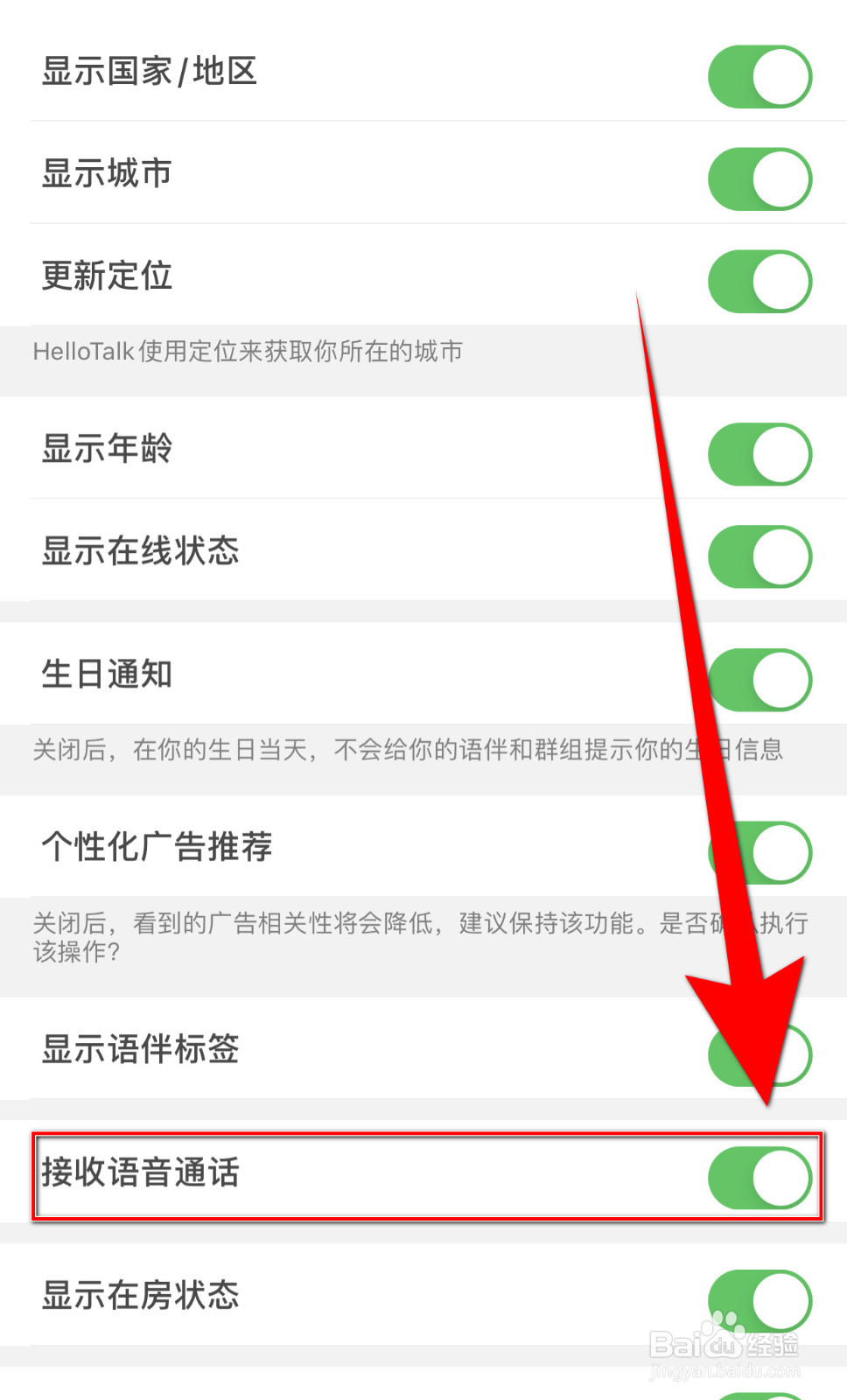Disable 接收语音通话 highlighted switch
The height and width of the screenshot is (1400, 847).
coord(759,1179)
